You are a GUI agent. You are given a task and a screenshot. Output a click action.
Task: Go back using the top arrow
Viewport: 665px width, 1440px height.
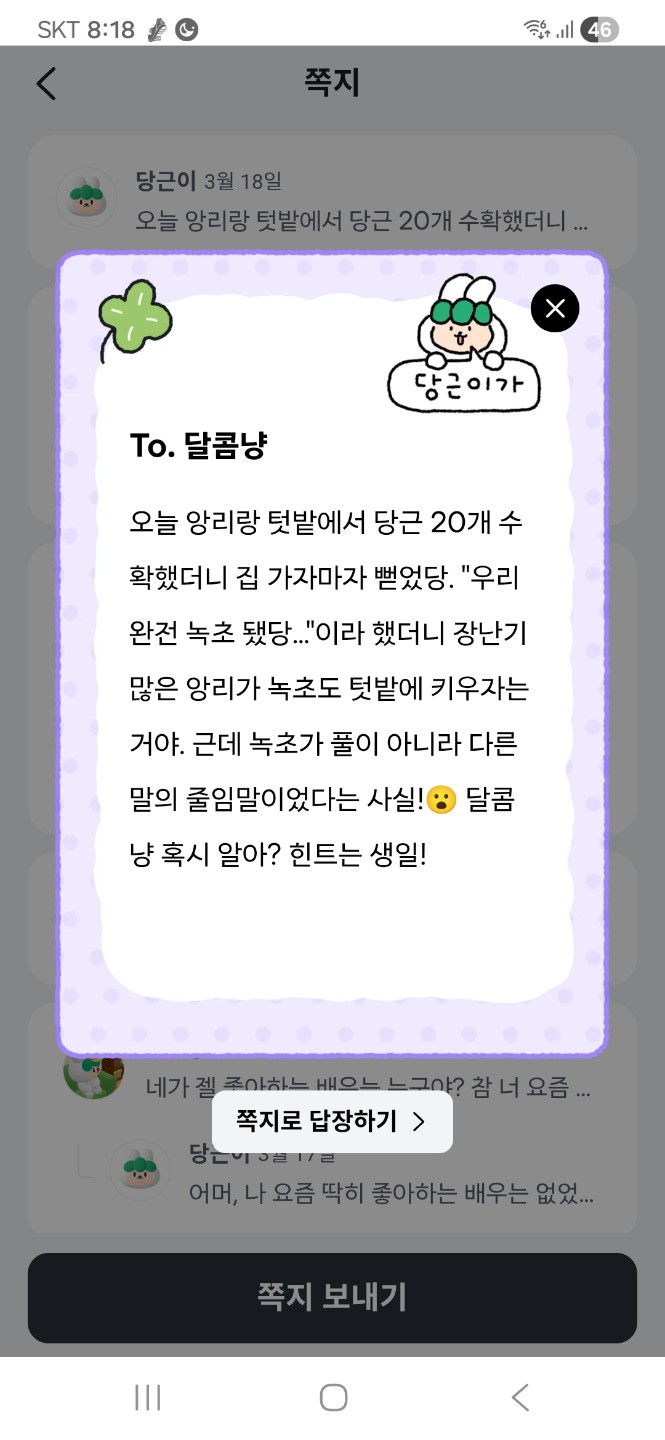point(46,83)
